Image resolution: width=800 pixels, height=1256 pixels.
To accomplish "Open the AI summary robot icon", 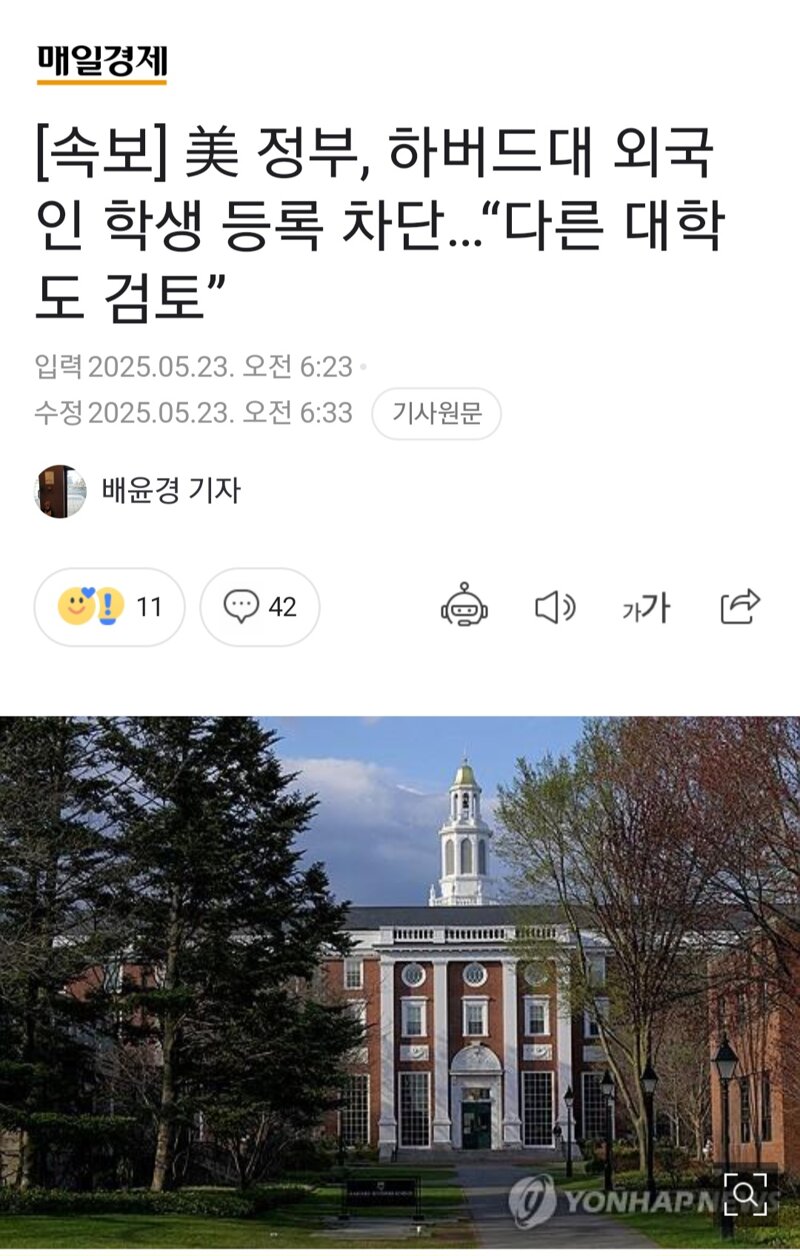I will tap(464, 606).
